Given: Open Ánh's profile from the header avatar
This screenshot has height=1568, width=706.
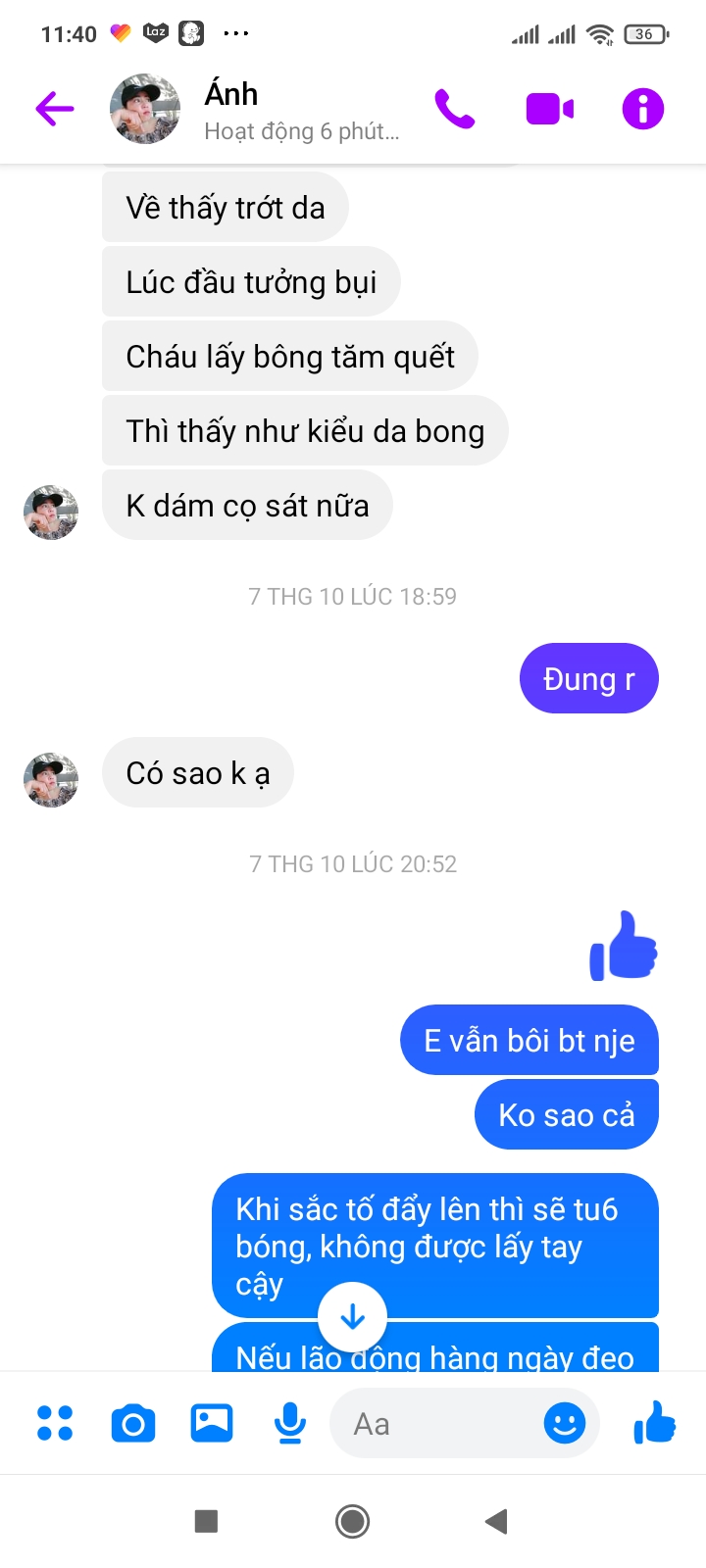Looking at the screenshot, I should [x=145, y=109].
